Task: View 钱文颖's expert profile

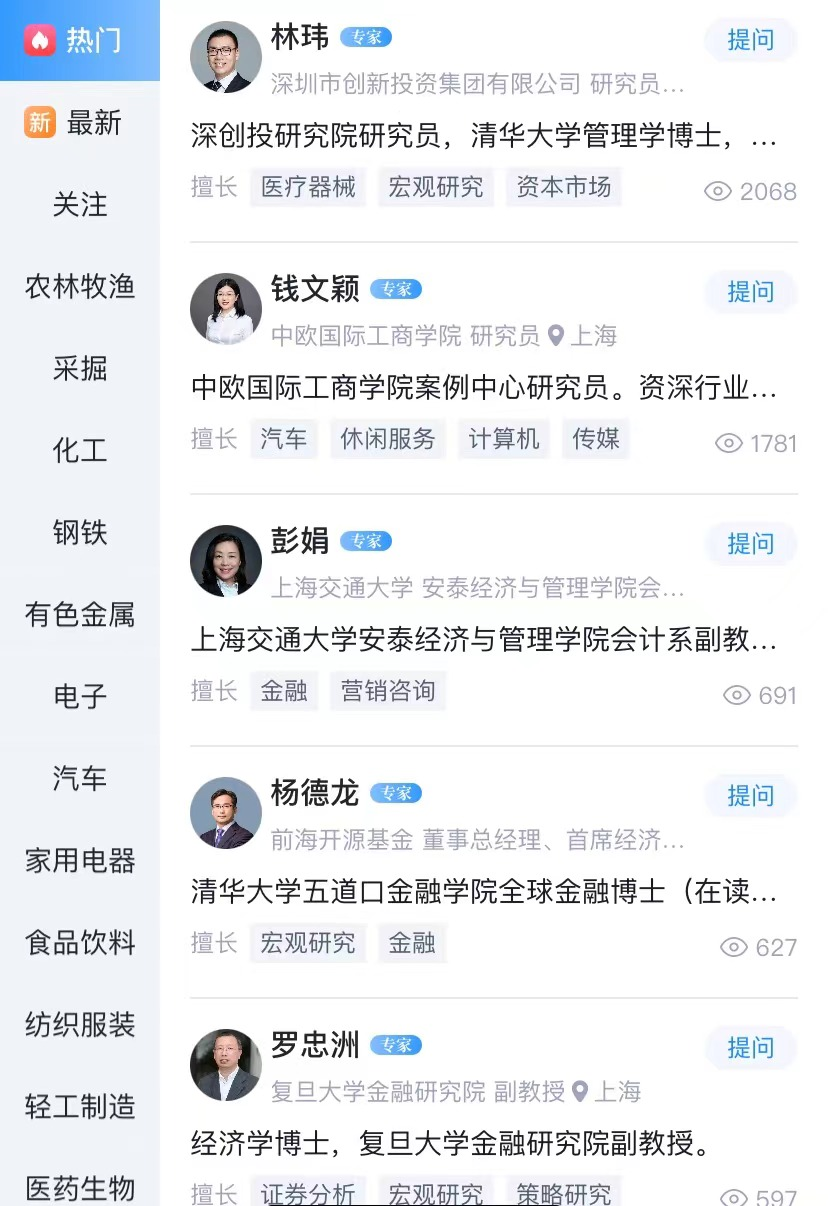Action: (314, 290)
